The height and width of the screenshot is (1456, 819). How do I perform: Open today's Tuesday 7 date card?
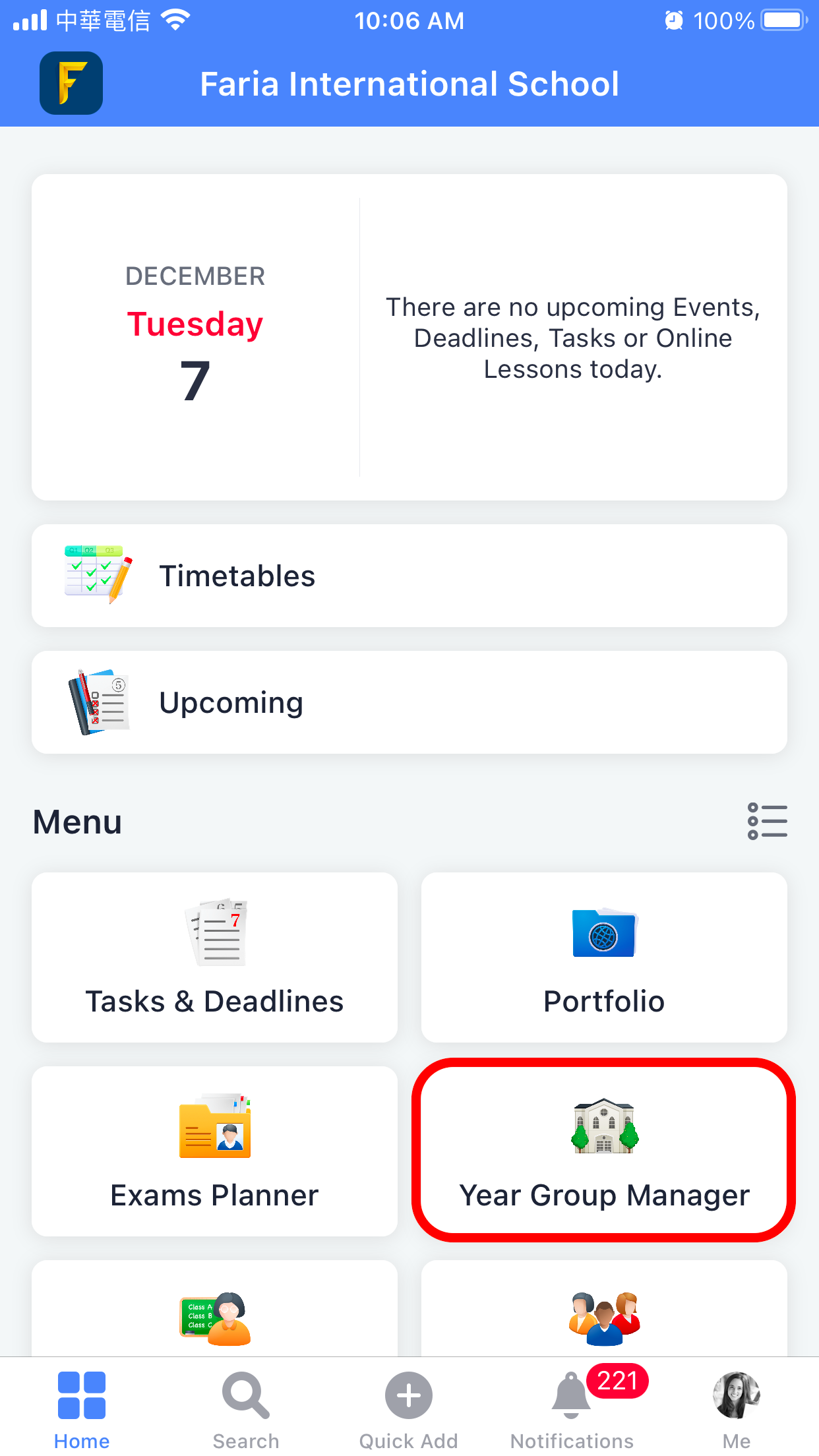pyautogui.click(x=195, y=336)
